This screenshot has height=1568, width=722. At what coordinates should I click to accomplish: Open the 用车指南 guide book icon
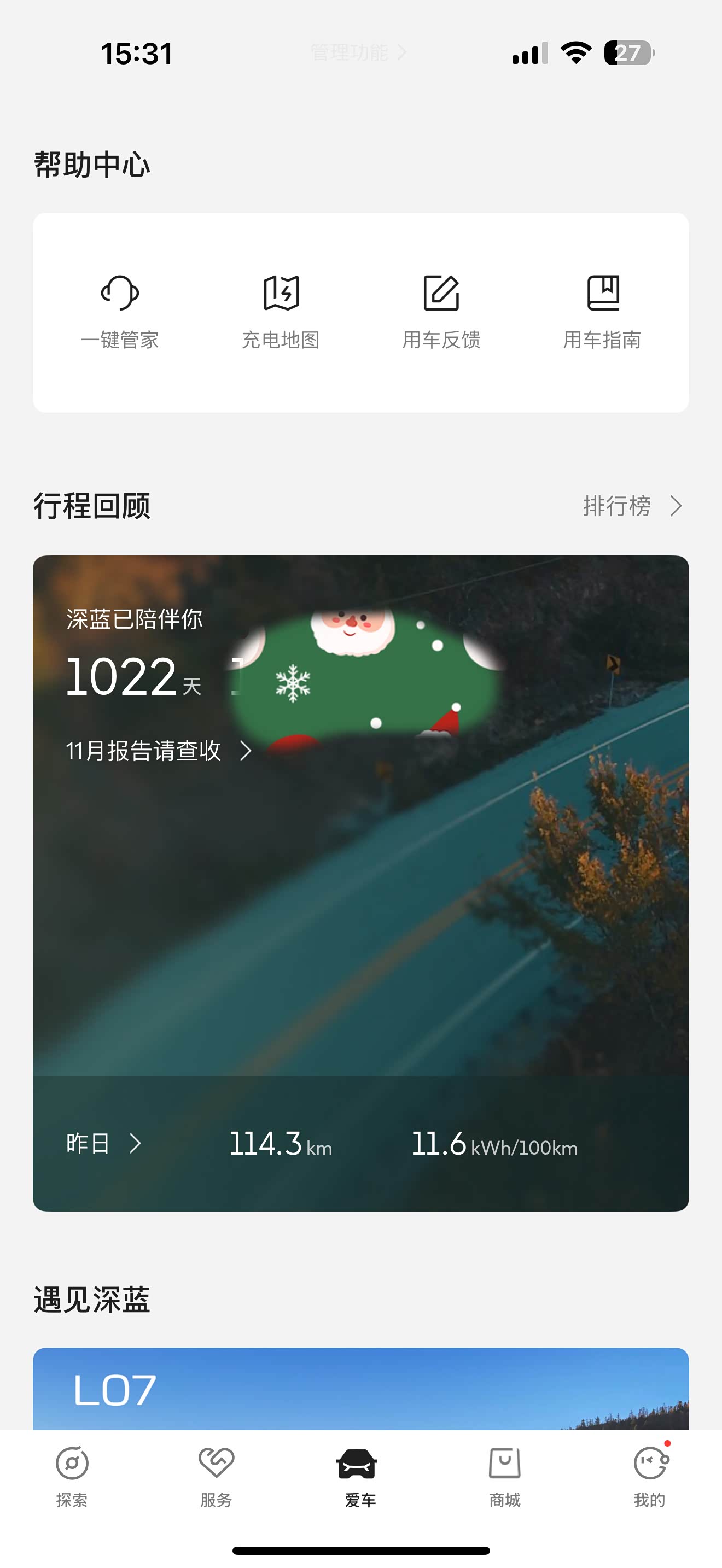(603, 293)
